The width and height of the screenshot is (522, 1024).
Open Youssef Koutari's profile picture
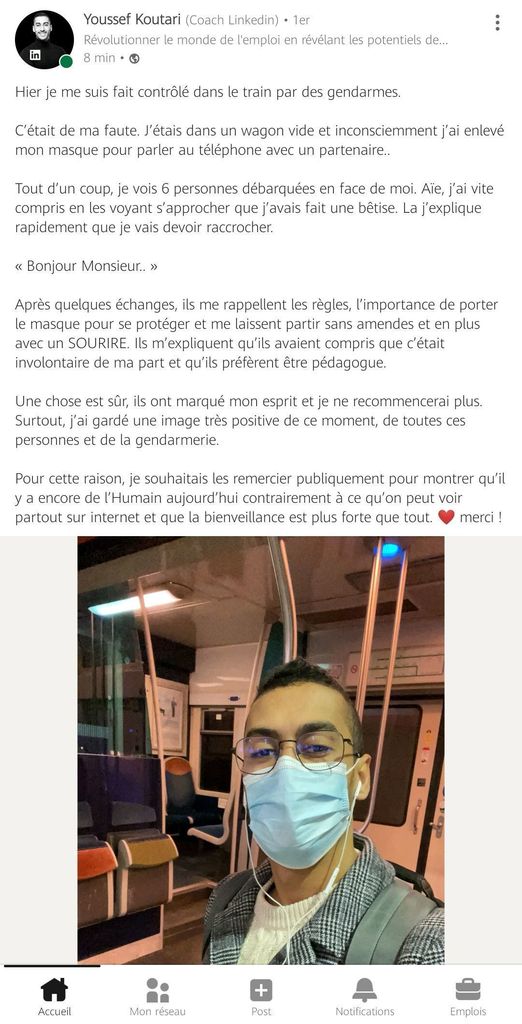44,39
